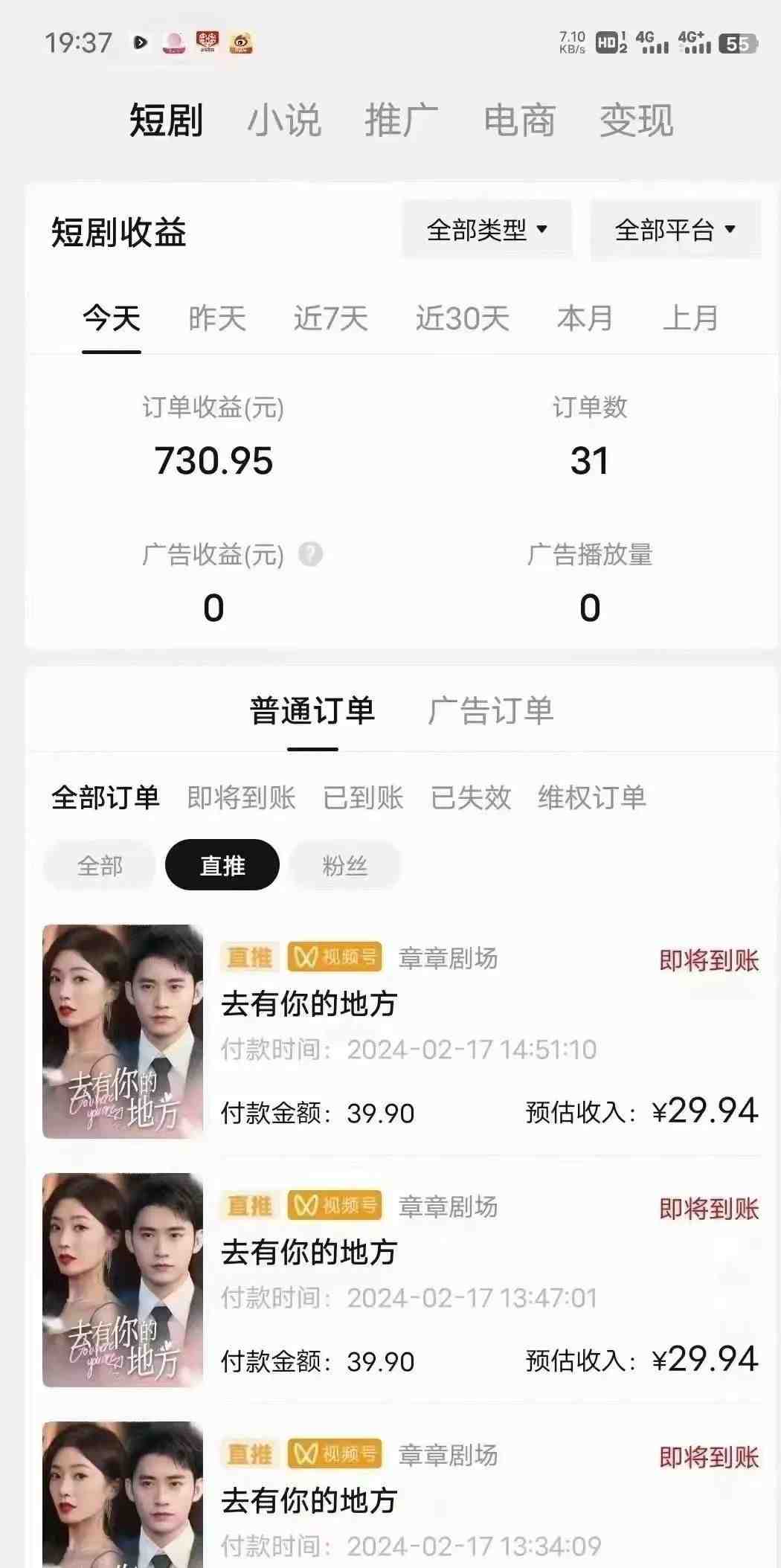Tap the 视频号 icon on the first order

pyautogui.click(x=335, y=960)
